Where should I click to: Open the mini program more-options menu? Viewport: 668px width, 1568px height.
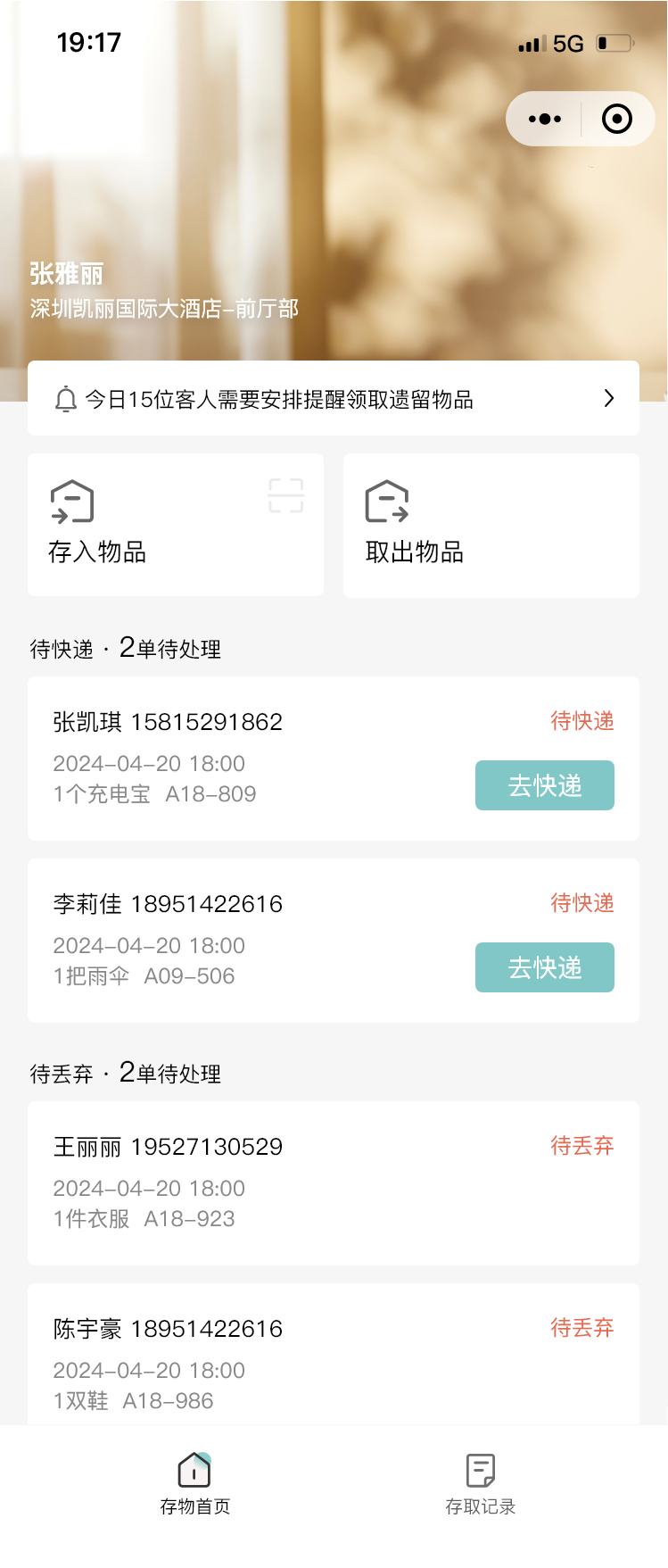545,119
